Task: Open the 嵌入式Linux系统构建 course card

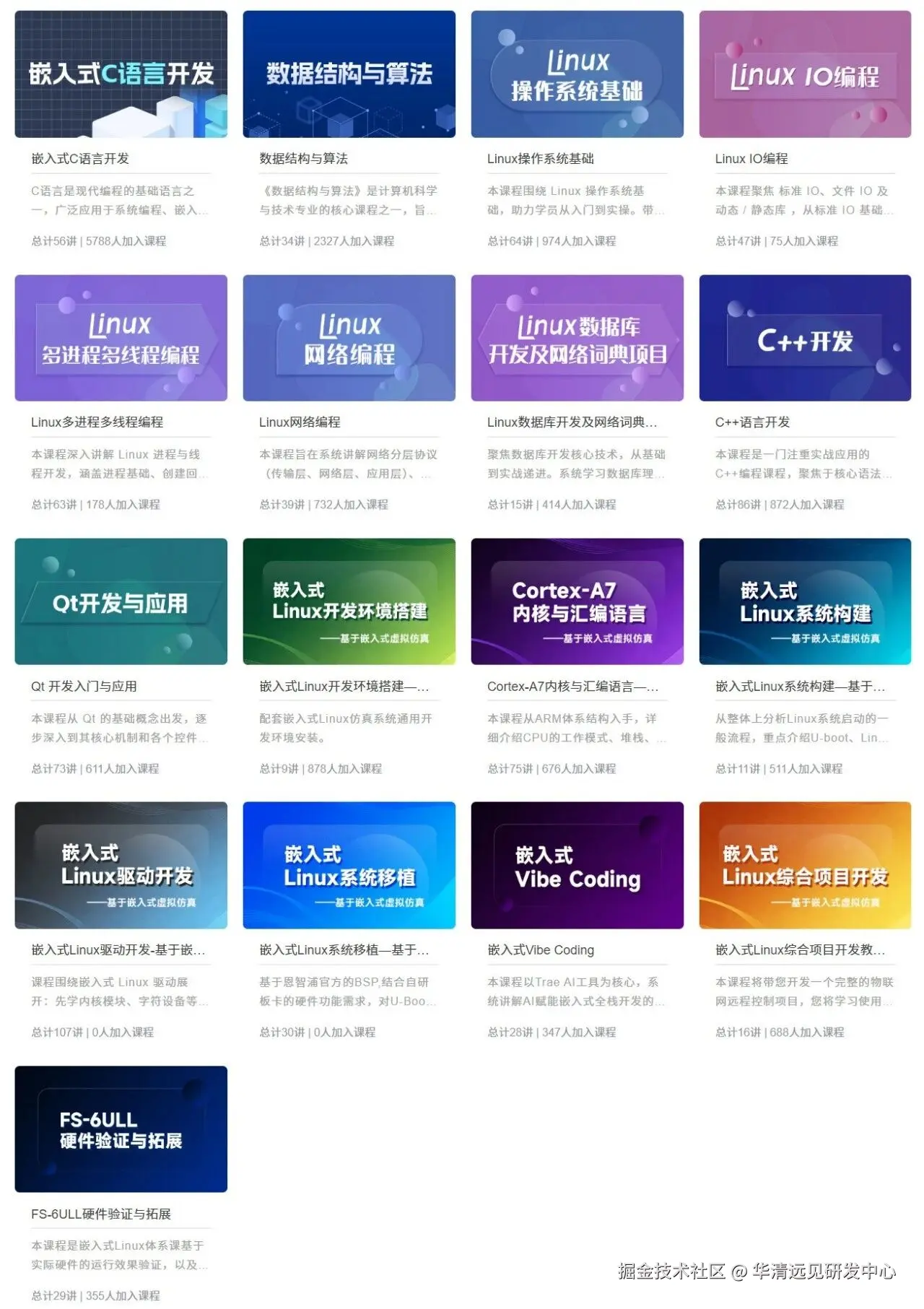Action: [x=805, y=601]
